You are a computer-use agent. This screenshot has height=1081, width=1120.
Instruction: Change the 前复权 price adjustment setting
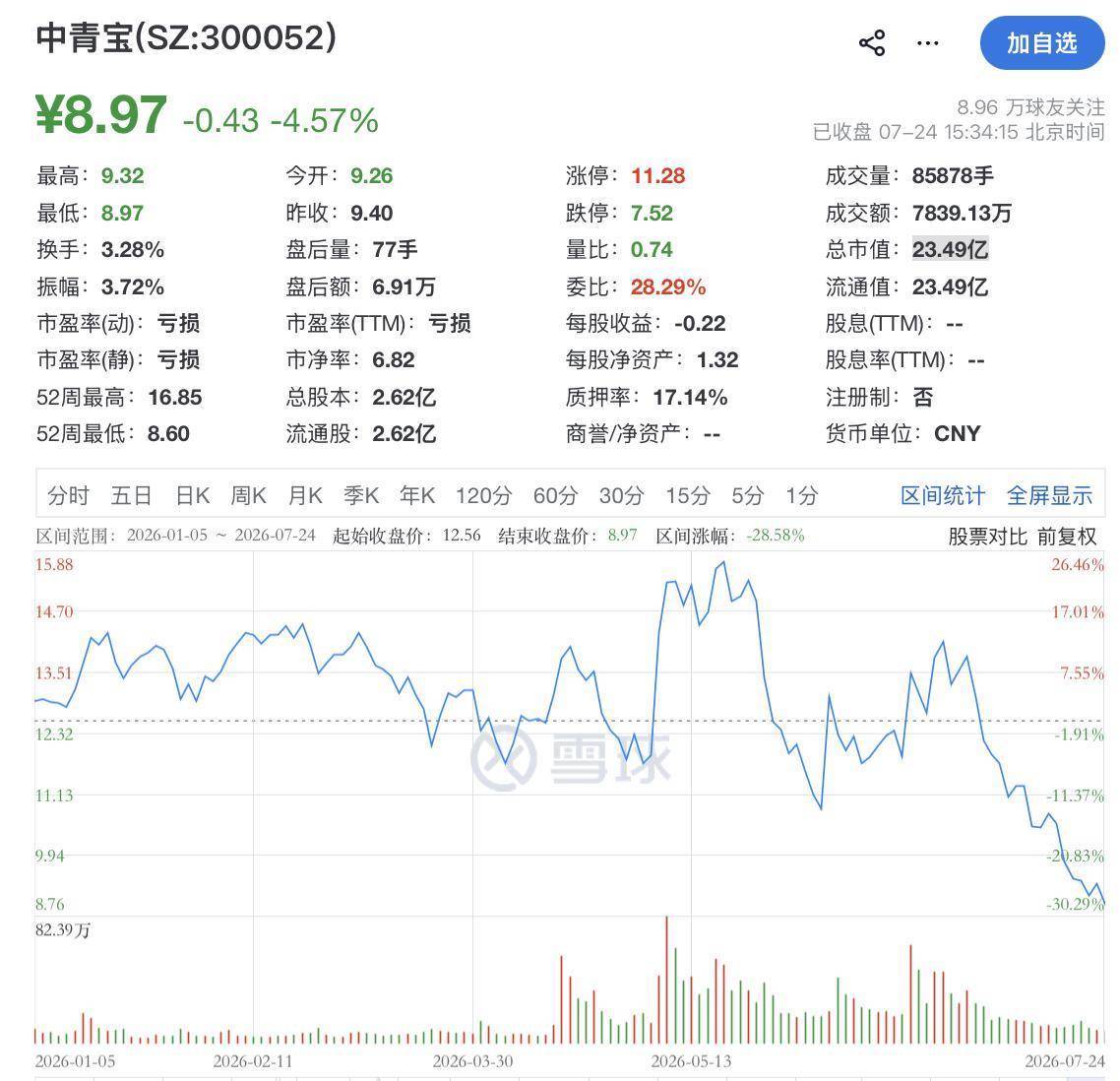(1067, 536)
